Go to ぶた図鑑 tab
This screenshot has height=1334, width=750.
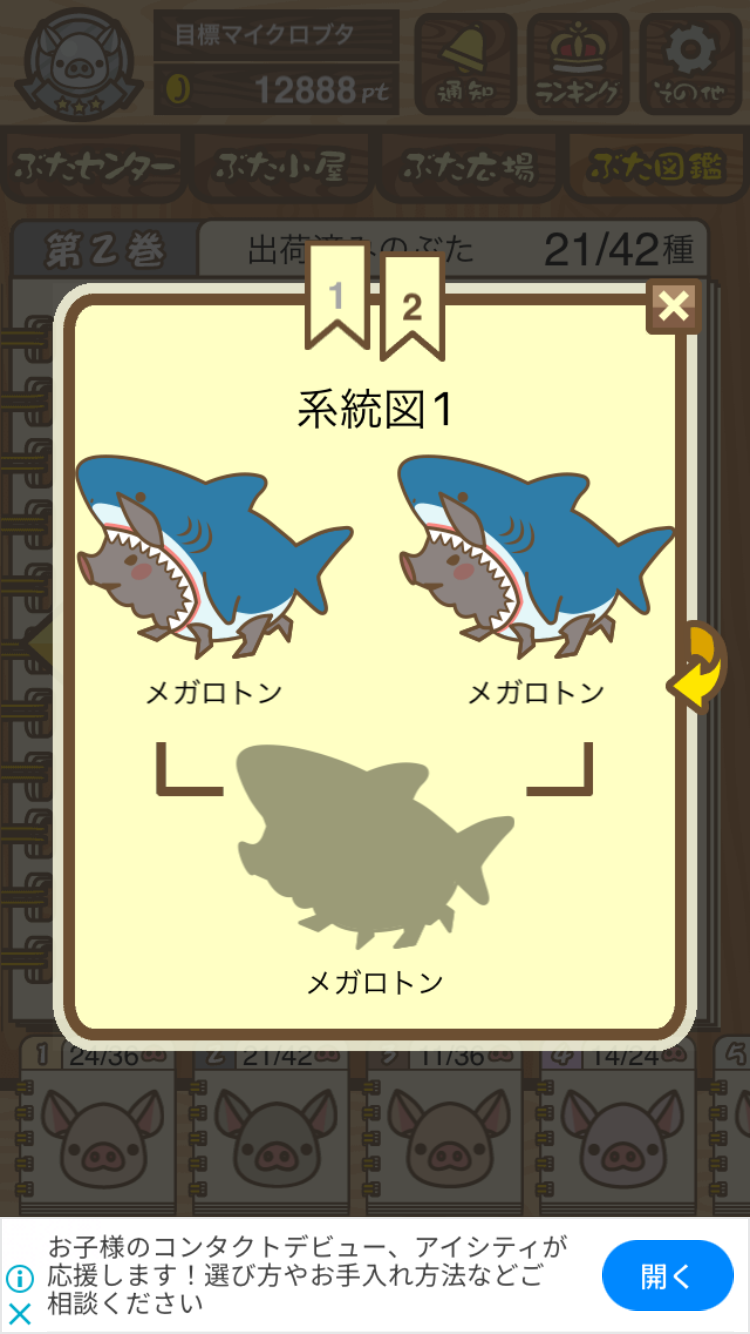click(656, 167)
